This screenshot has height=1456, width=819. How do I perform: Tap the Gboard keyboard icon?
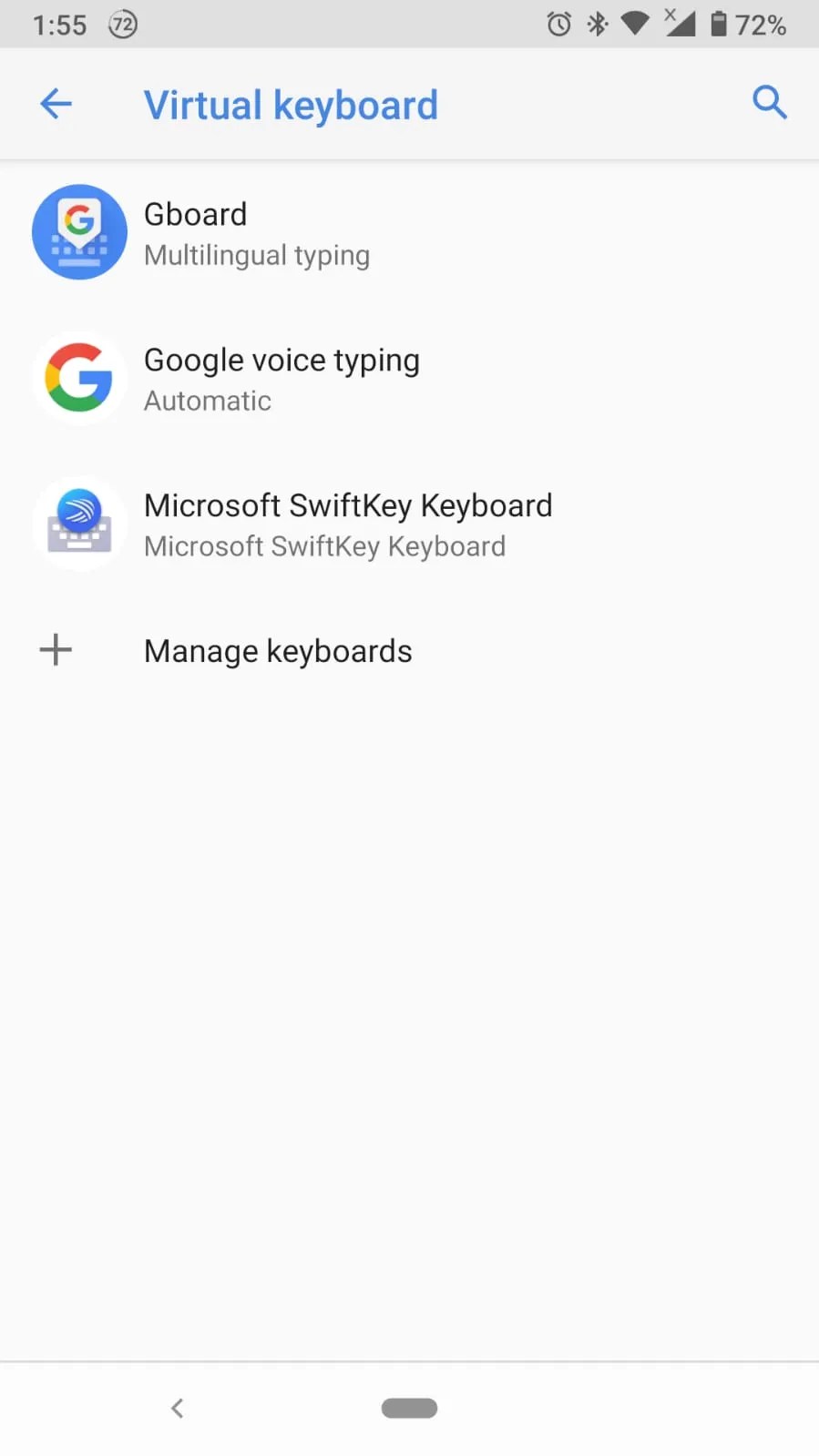[79, 231]
